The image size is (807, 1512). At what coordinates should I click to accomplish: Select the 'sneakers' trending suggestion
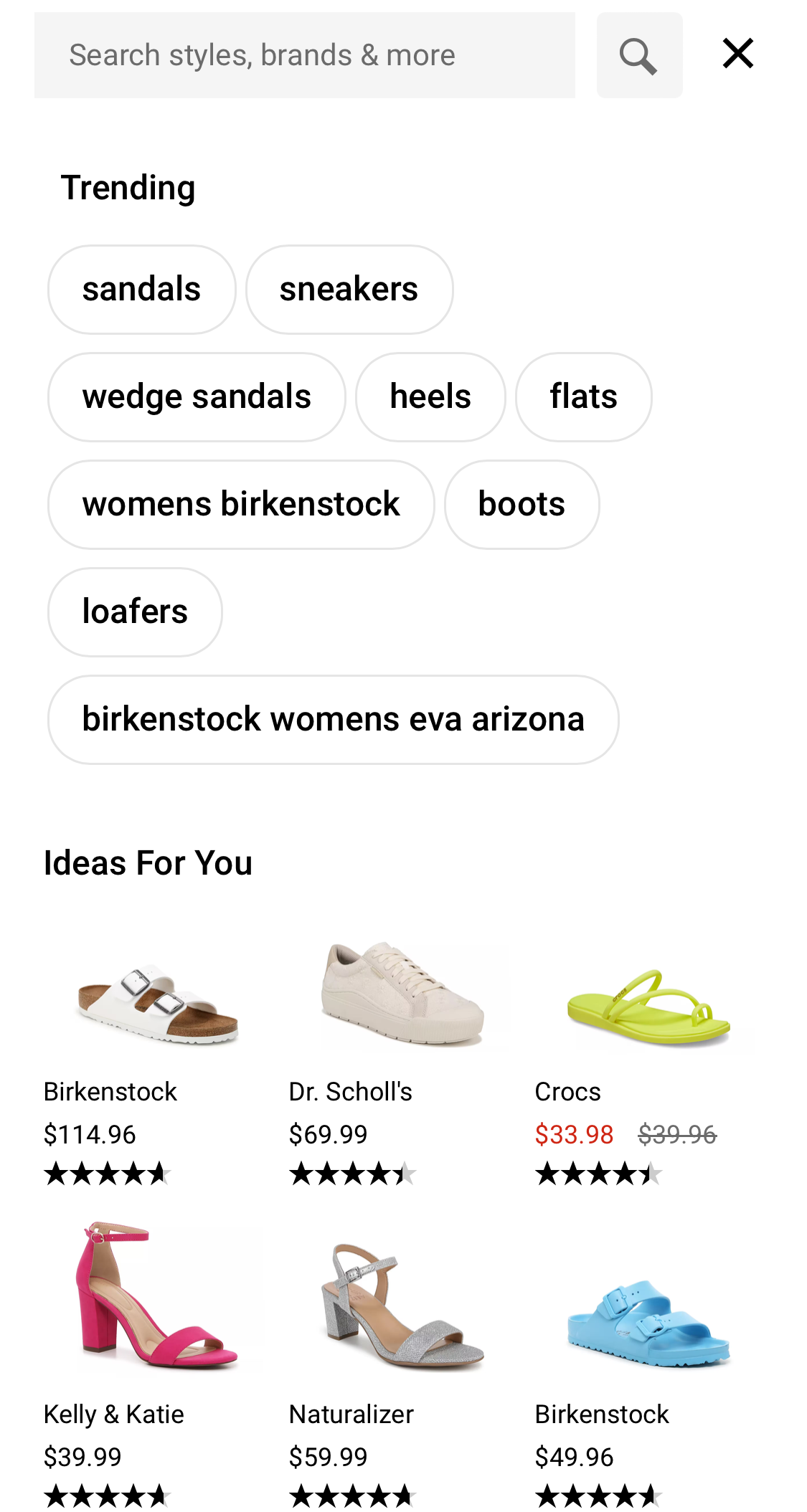pos(349,289)
